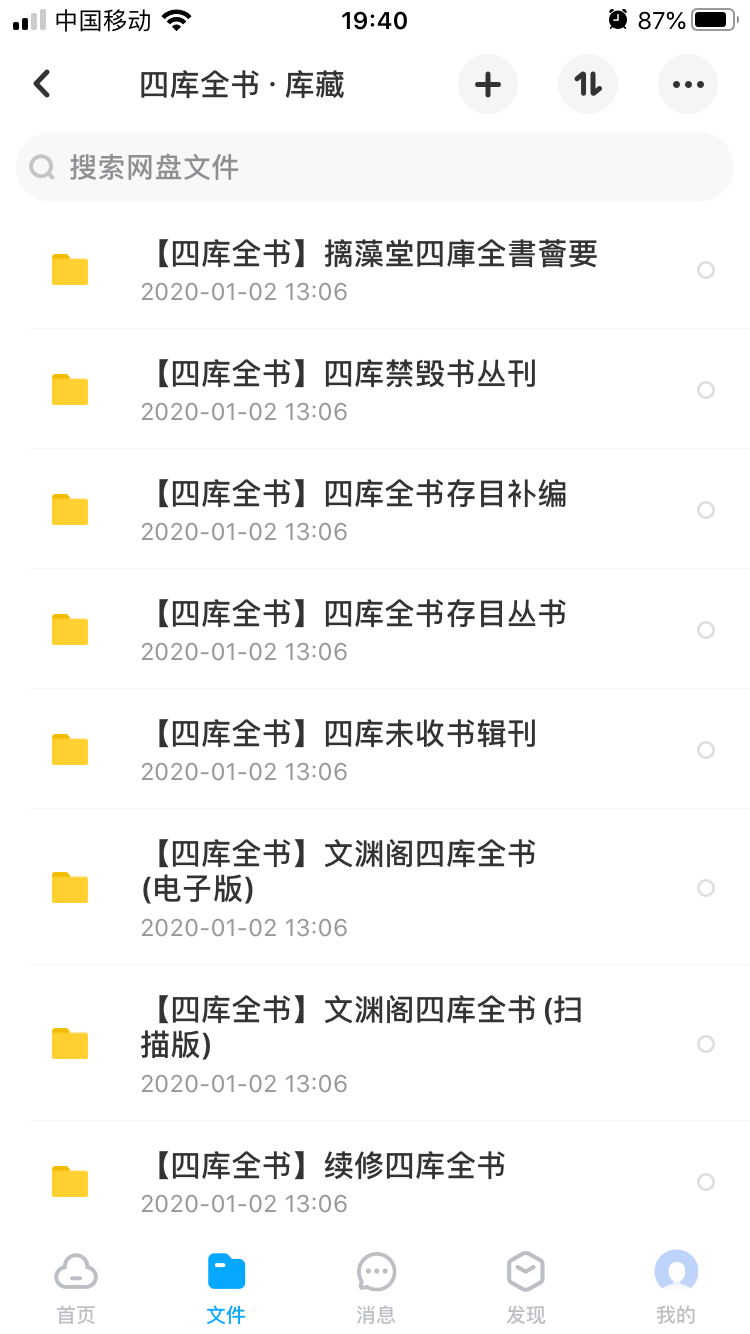The height and width of the screenshot is (1334, 750).
Task: Switch to the 我的 tab
Action: coord(676,1288)
